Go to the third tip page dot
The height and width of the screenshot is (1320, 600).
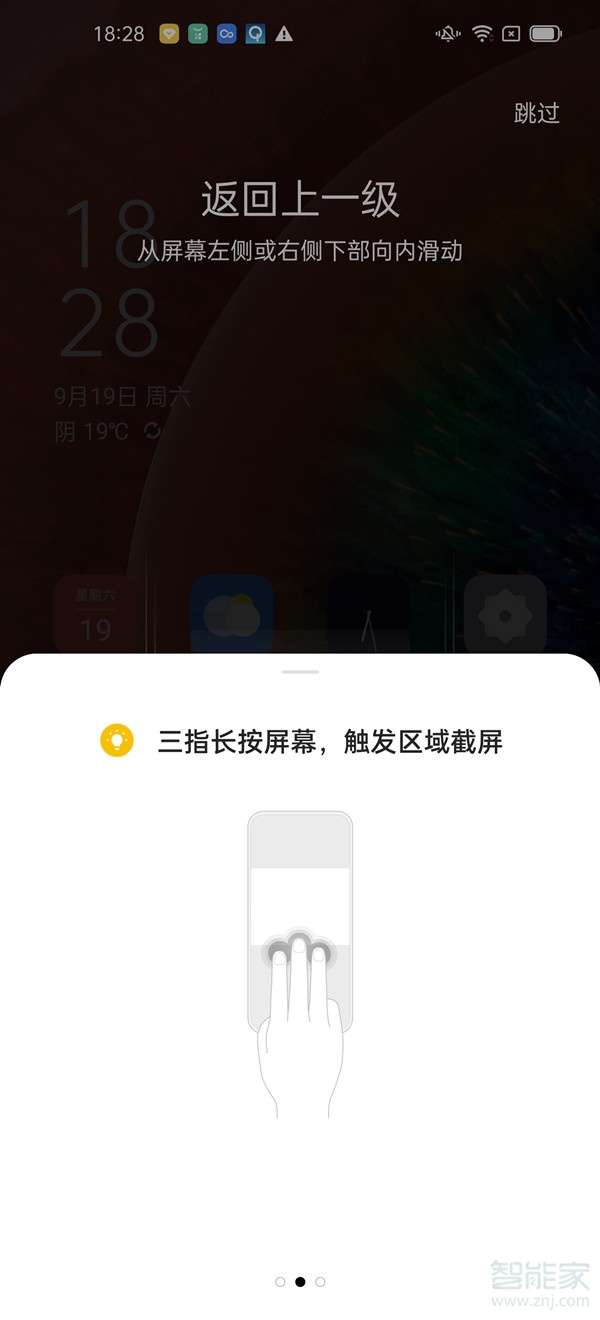pyautogui.click(x=320, y=1281)
